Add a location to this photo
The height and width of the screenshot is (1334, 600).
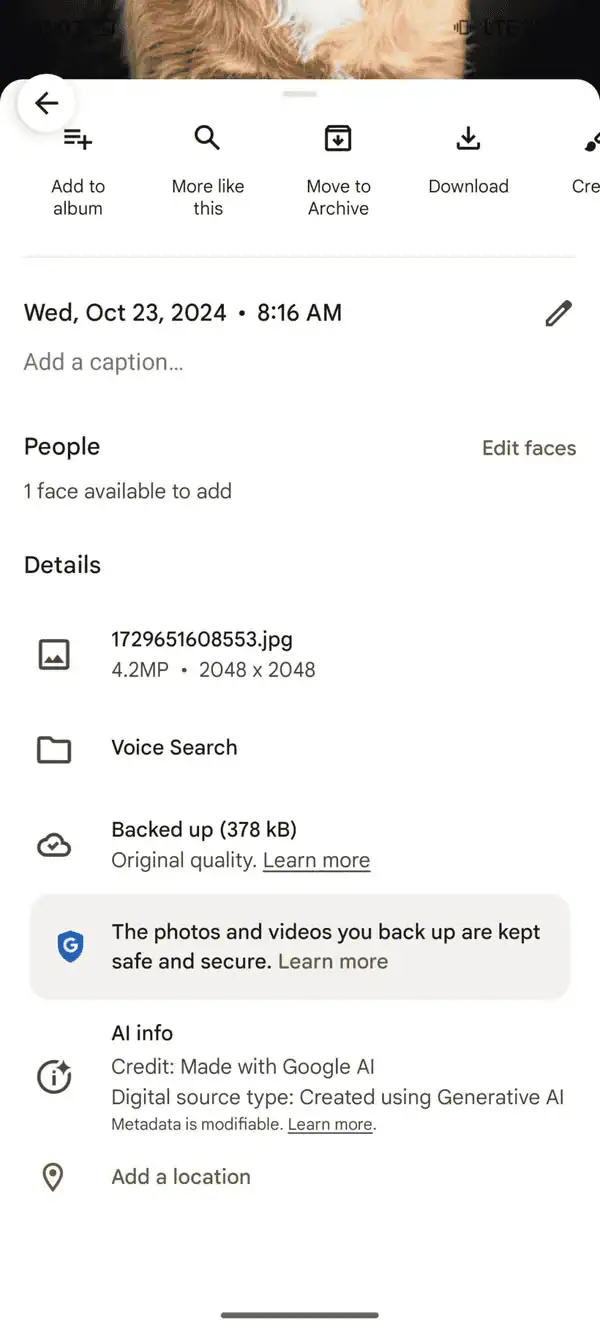coord(181,1176)
